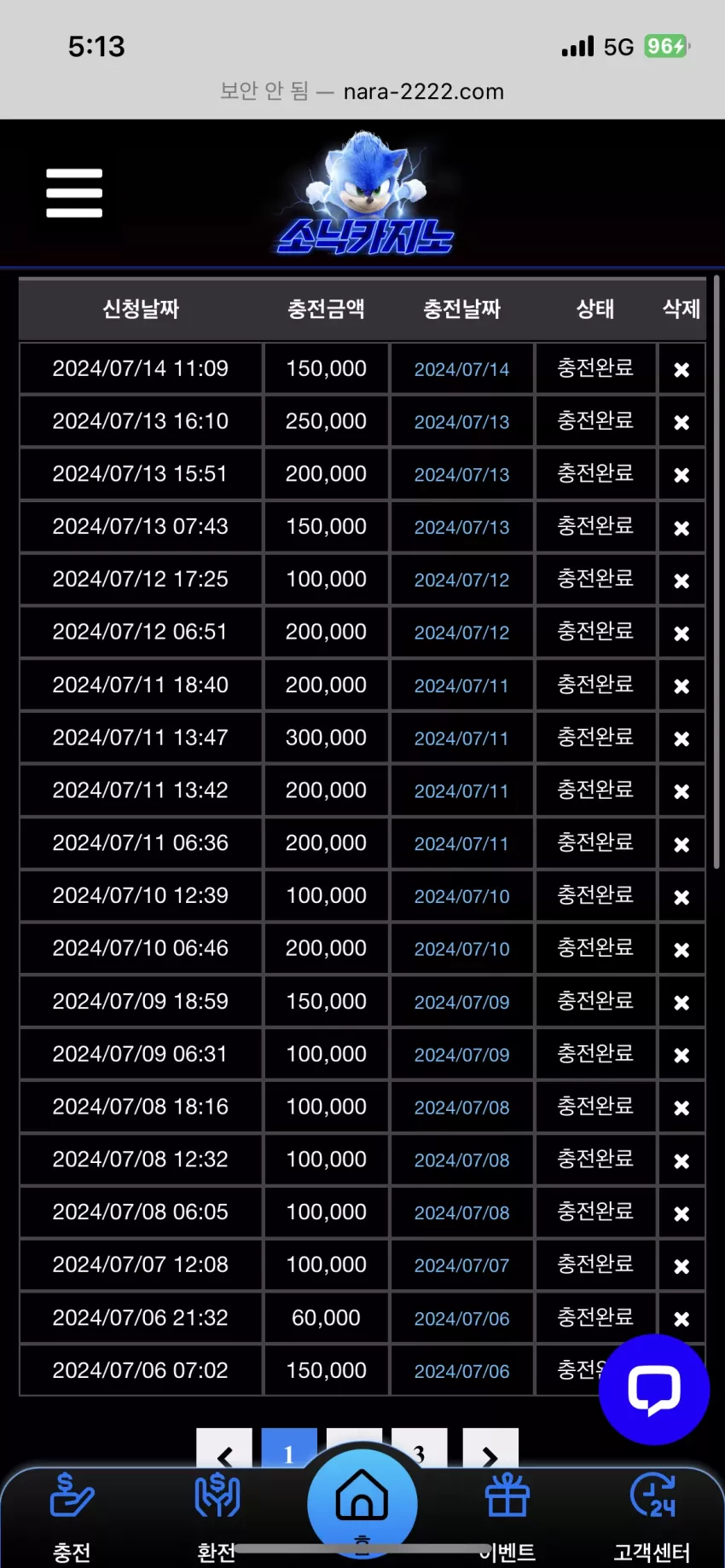Viewport: 725px width, 1568px height.
Task: Remove the 2024/07/06 21:32 entry
Action: pyautogui.click(x=681, y=1319)
